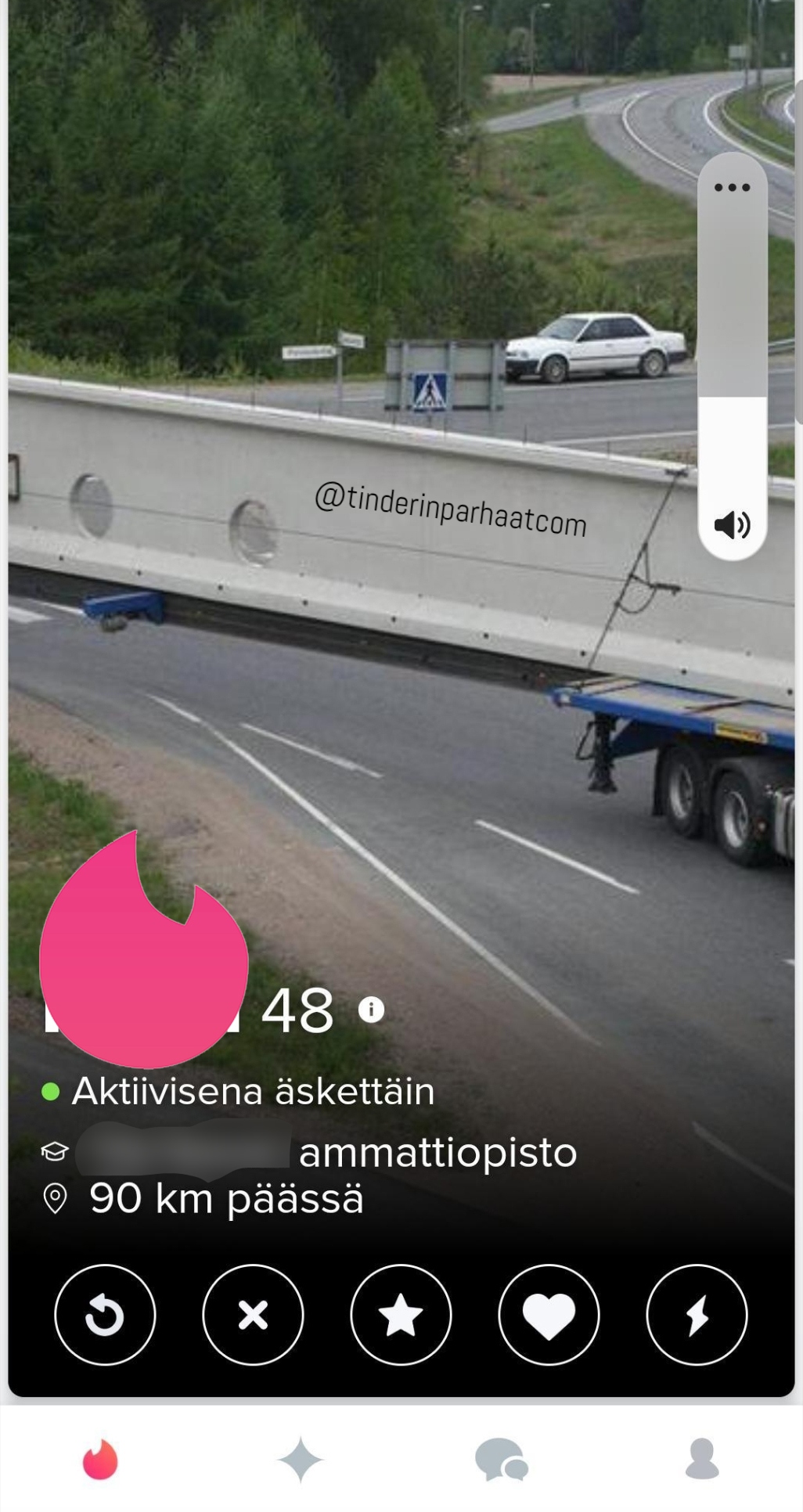The height and width of the screenshot is (1512, 803).
Task: Open profile details via the info icon
Action: point(371,1010)
